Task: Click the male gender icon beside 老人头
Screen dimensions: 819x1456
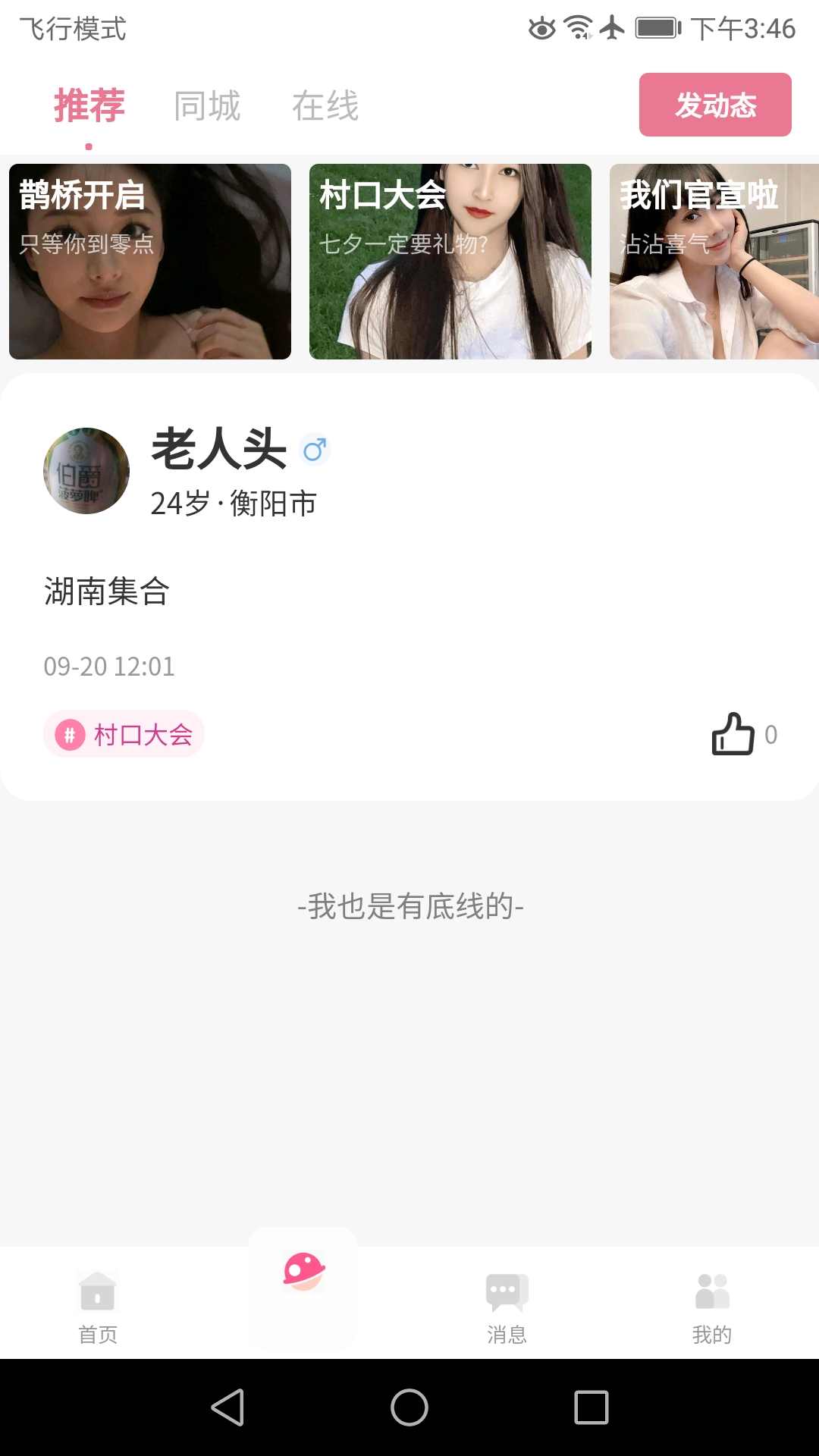Action: tap(316, 448)
